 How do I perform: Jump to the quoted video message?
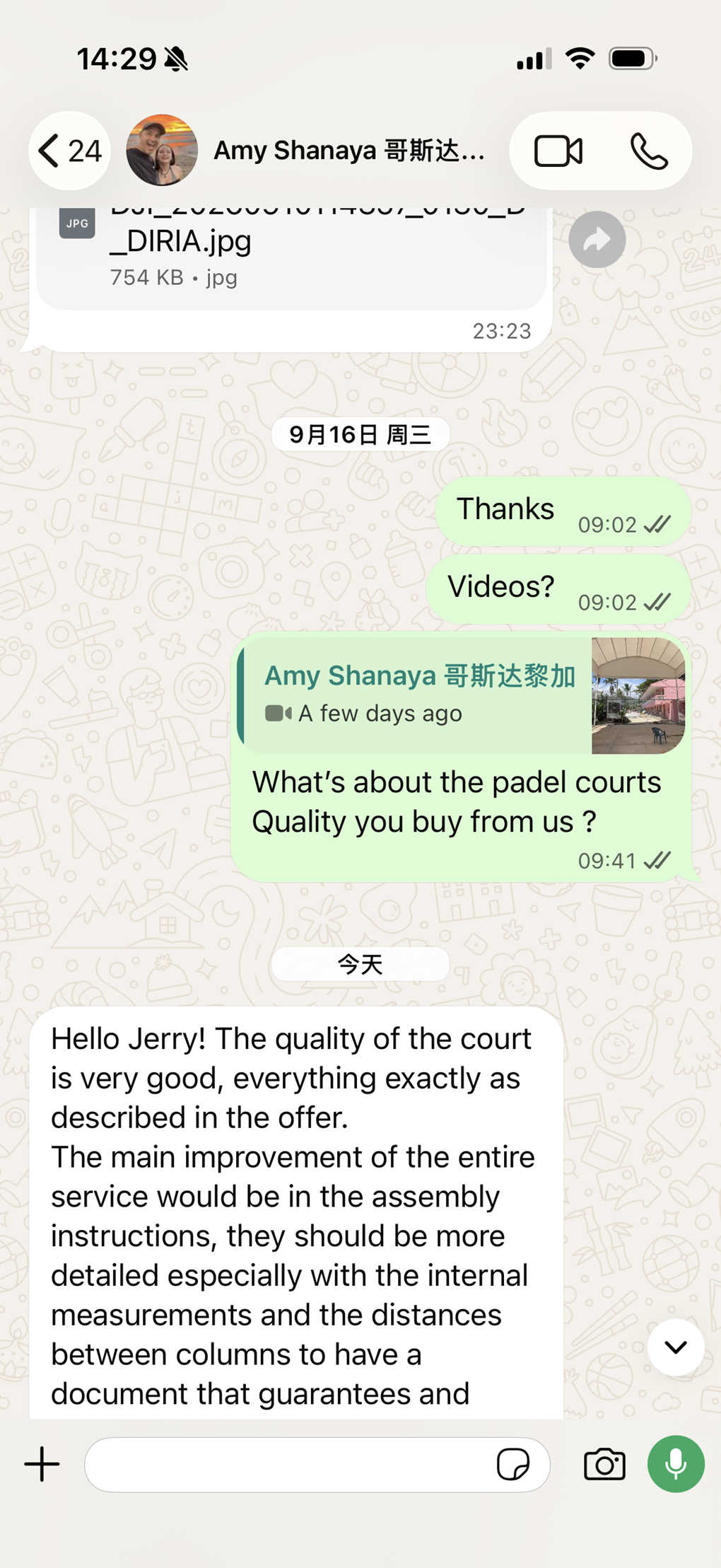point(461,696)
